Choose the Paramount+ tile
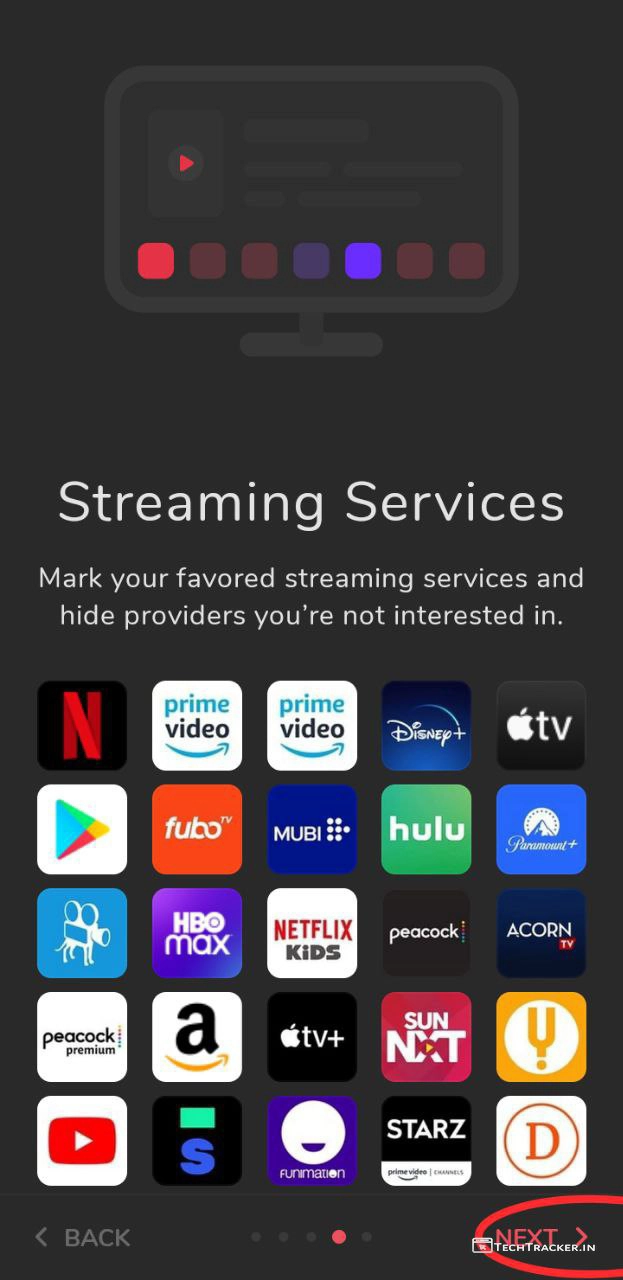 tap(541, 829)
